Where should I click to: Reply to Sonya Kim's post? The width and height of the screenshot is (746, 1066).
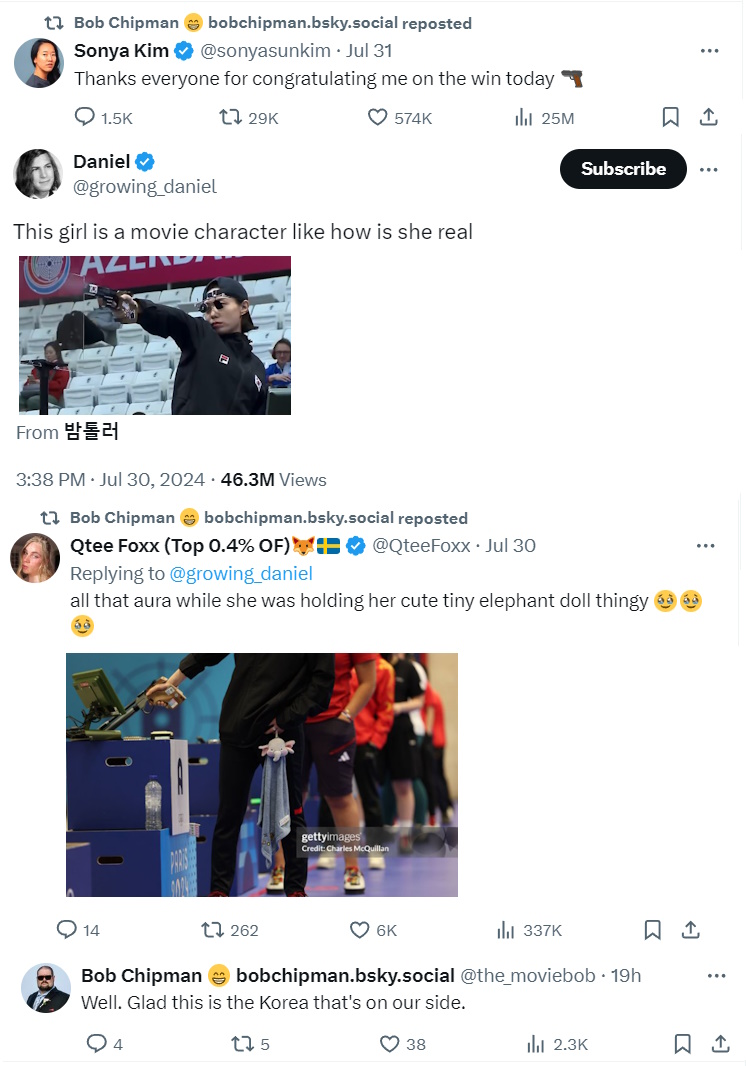click(x=86, y=117)
